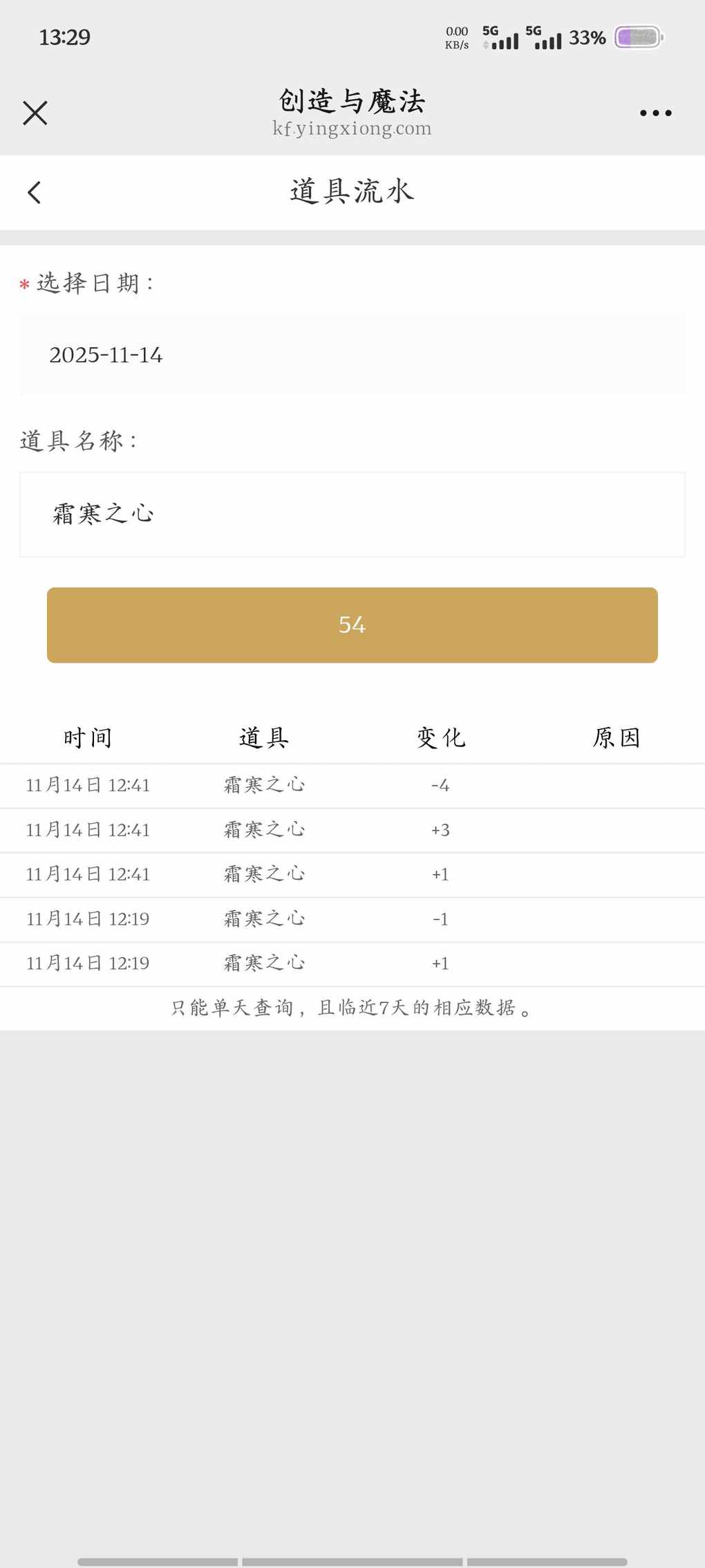Close the 创造与魔法 web page
Image resolution: width=705 pixels, height=1568 pixels.
click(35, 113)
